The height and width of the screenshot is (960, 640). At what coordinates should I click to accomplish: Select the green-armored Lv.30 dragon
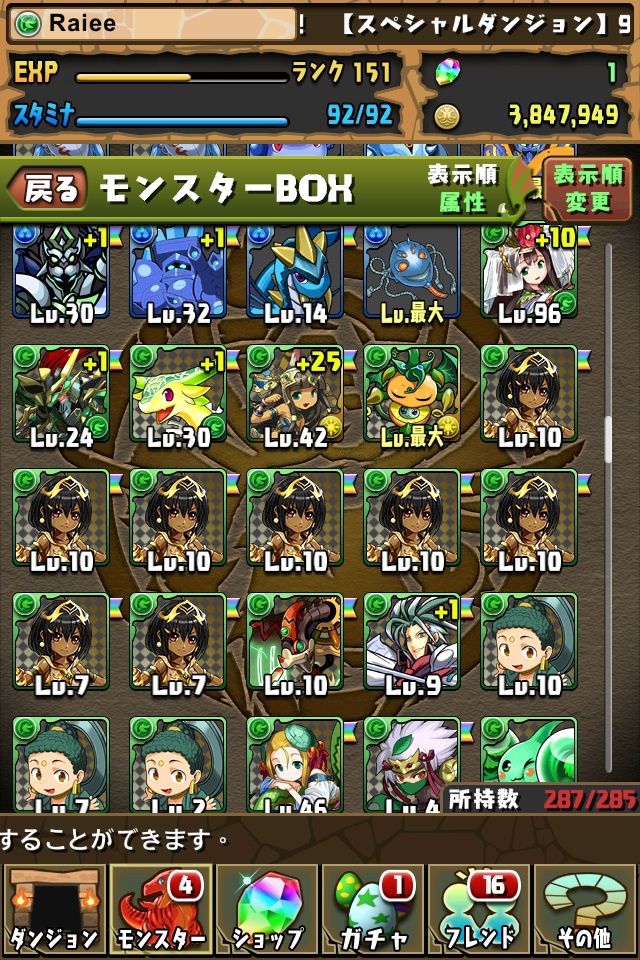[177, 393]
